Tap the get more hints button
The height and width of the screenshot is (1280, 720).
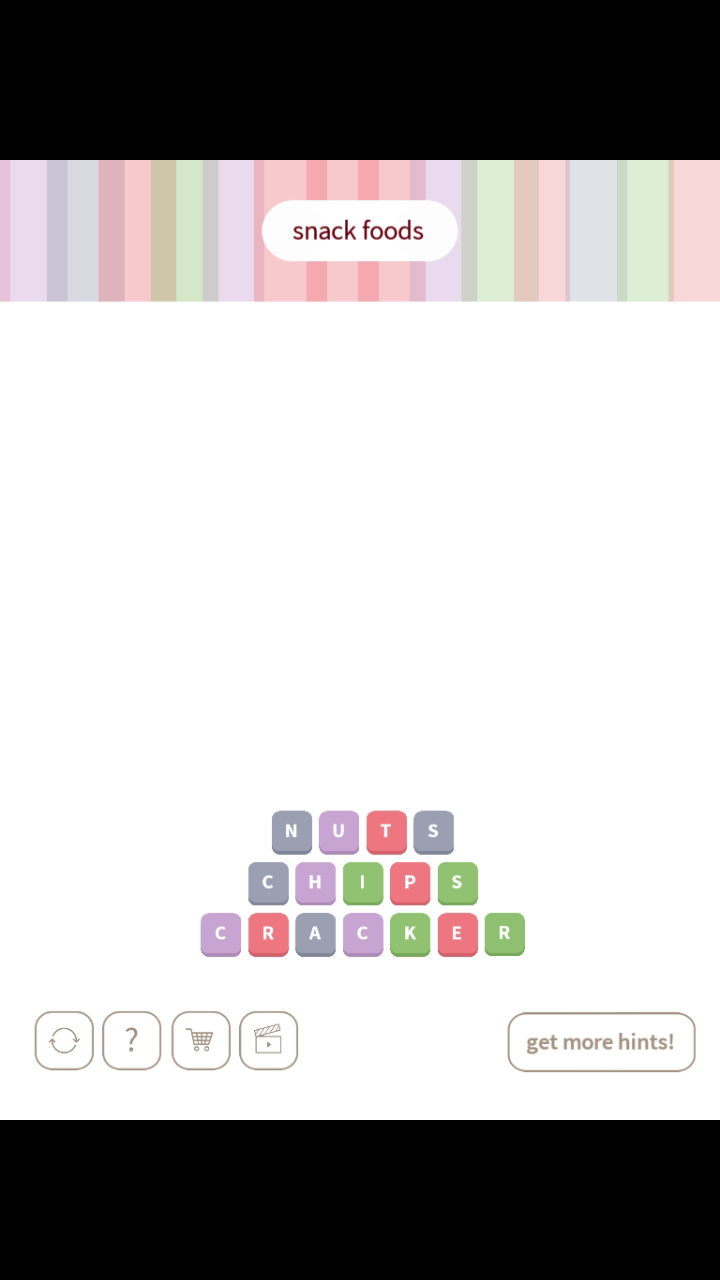[x=601, y=1042]
